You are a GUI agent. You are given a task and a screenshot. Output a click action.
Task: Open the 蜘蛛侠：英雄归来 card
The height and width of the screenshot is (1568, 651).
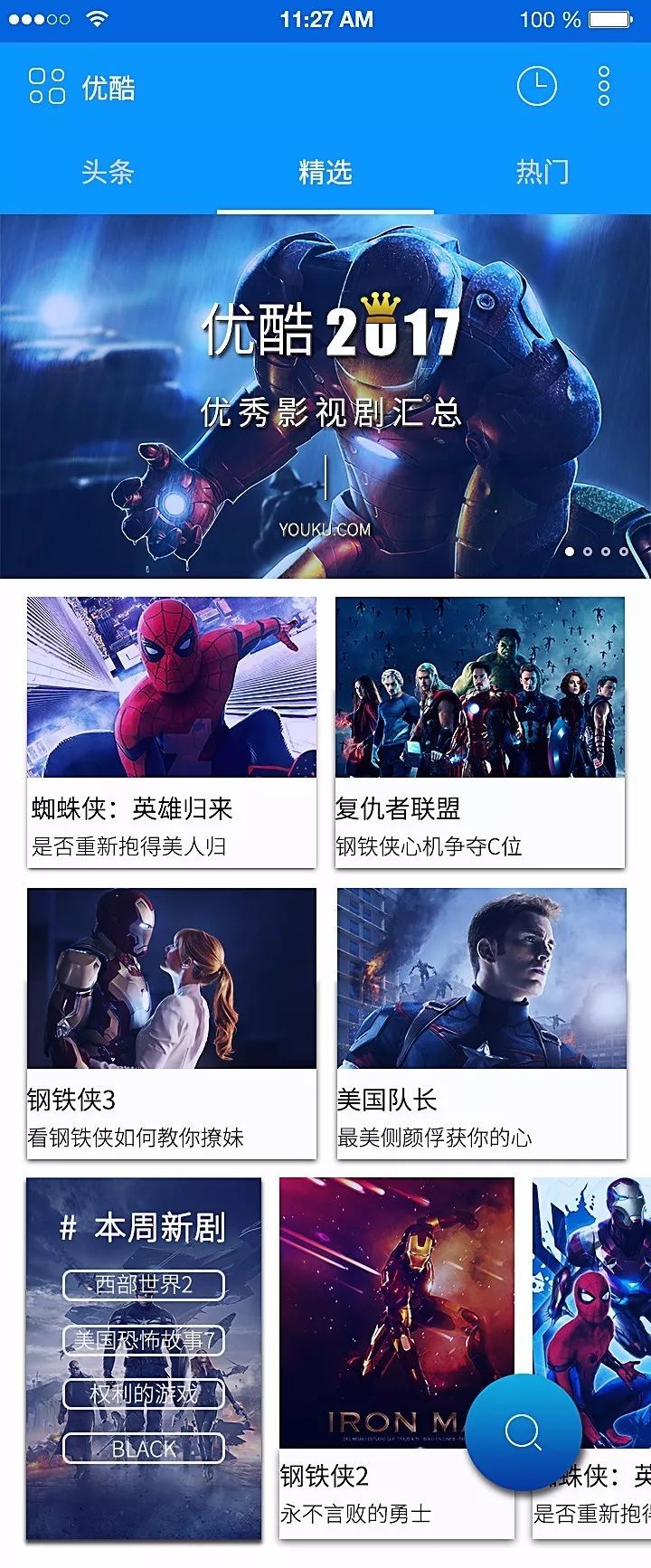pos(172,732)
